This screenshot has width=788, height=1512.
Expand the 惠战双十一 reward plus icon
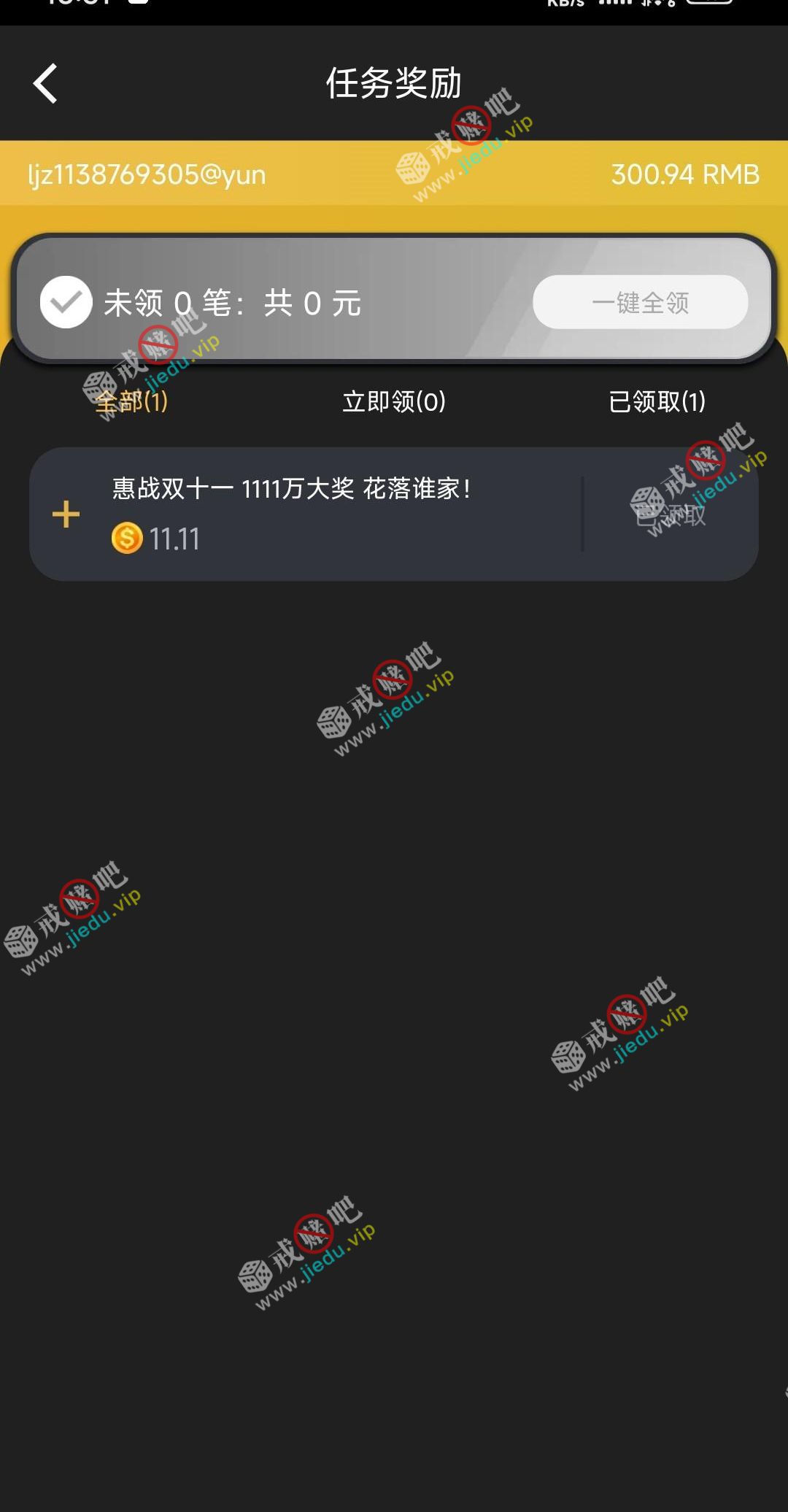pos(66,514)
